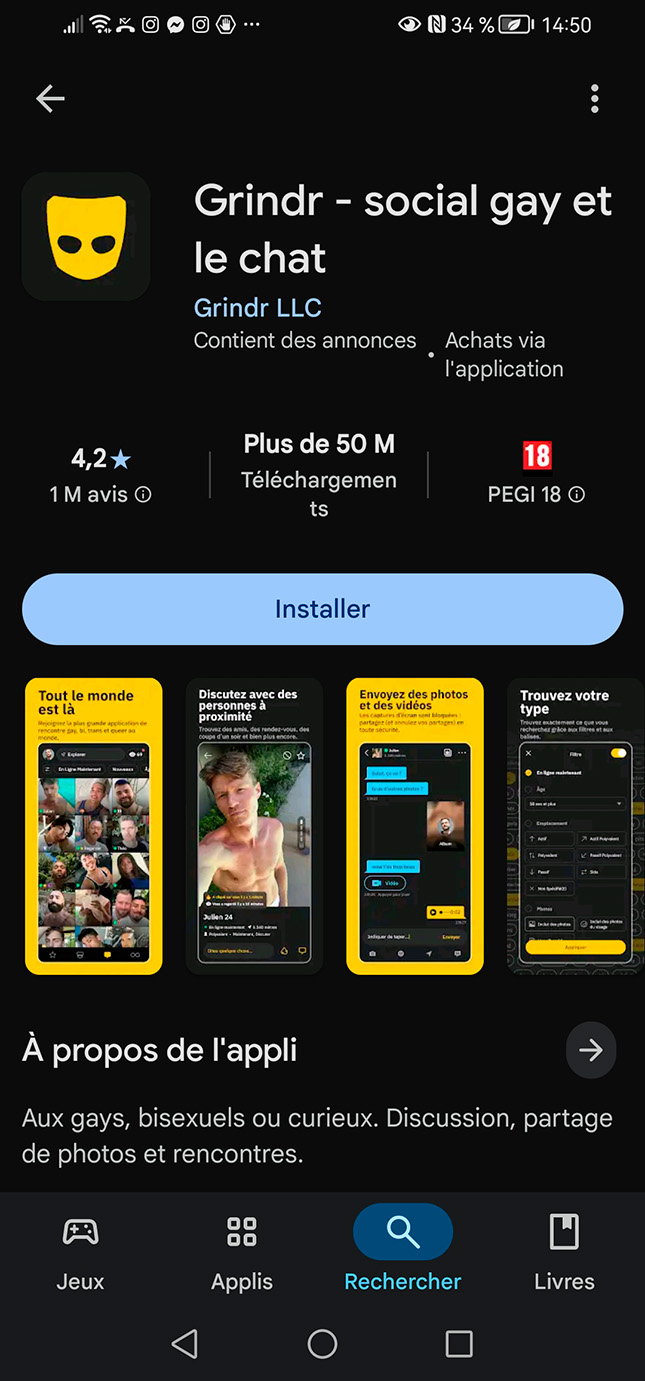Image resolution: width=645 pixels, height=1381 pixels.
Task: Open the "Tout le monde est là" screenshot
Action: click(94, 826)
